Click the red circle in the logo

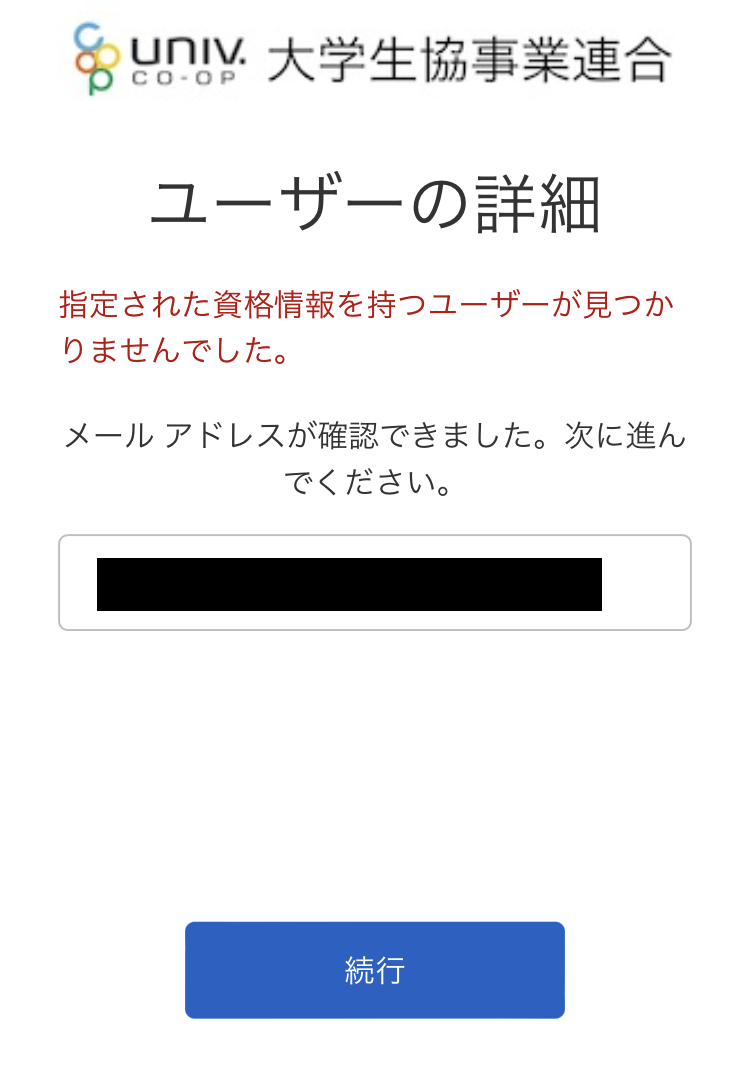[85, 62]
